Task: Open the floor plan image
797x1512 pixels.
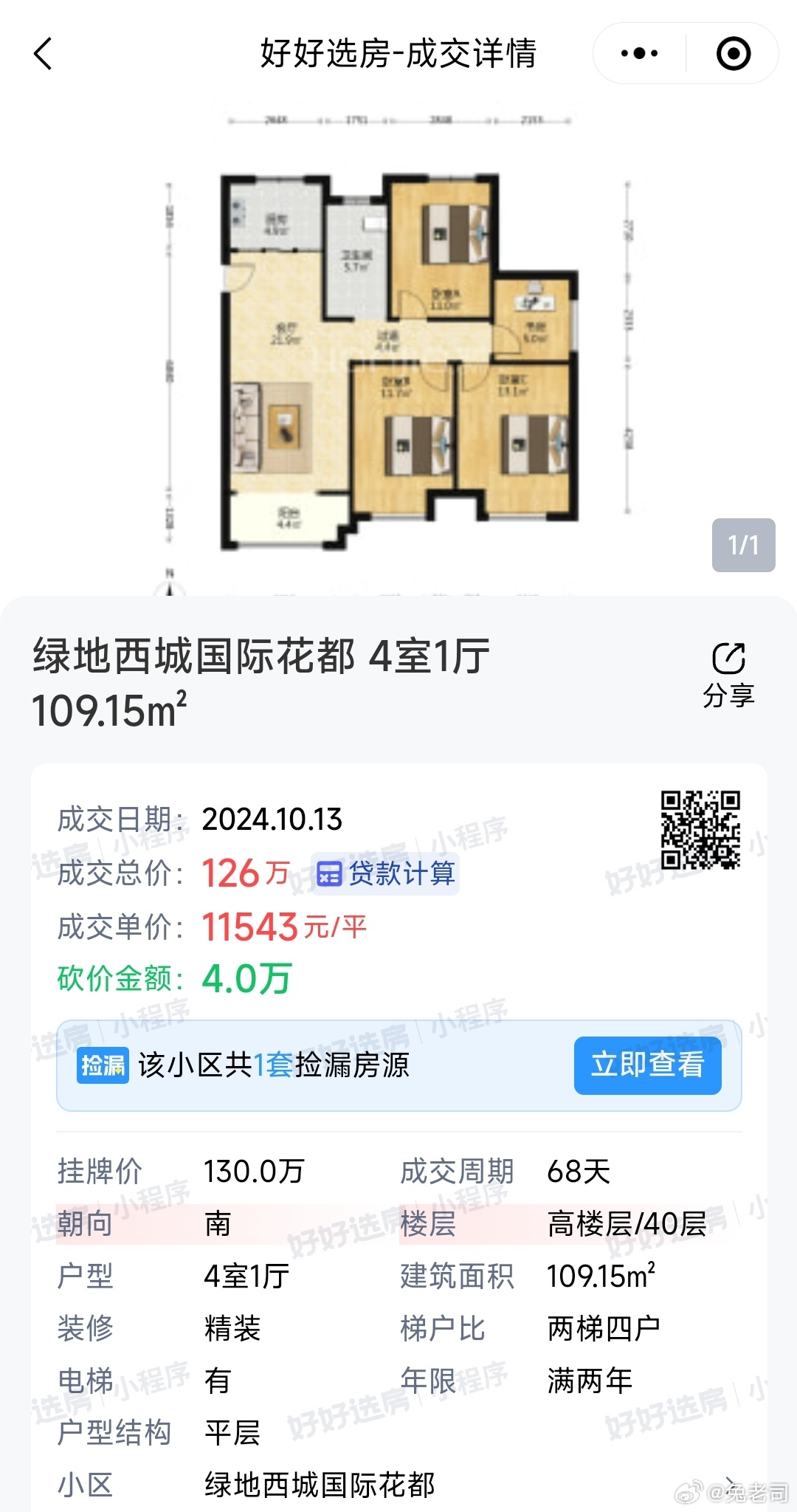Action: click(x=398, y=347)
